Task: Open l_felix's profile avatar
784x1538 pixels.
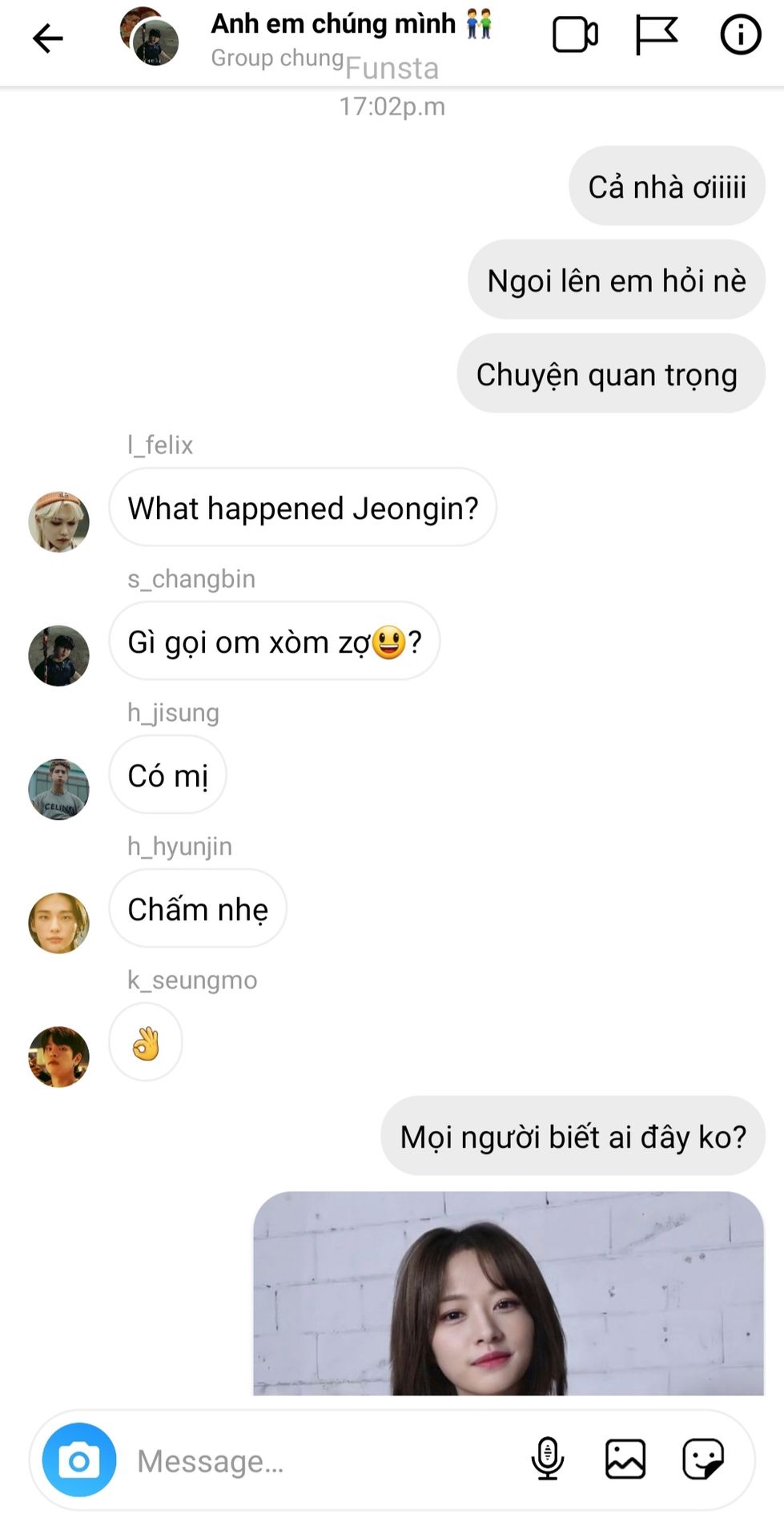Action: (x=58, y=521)
